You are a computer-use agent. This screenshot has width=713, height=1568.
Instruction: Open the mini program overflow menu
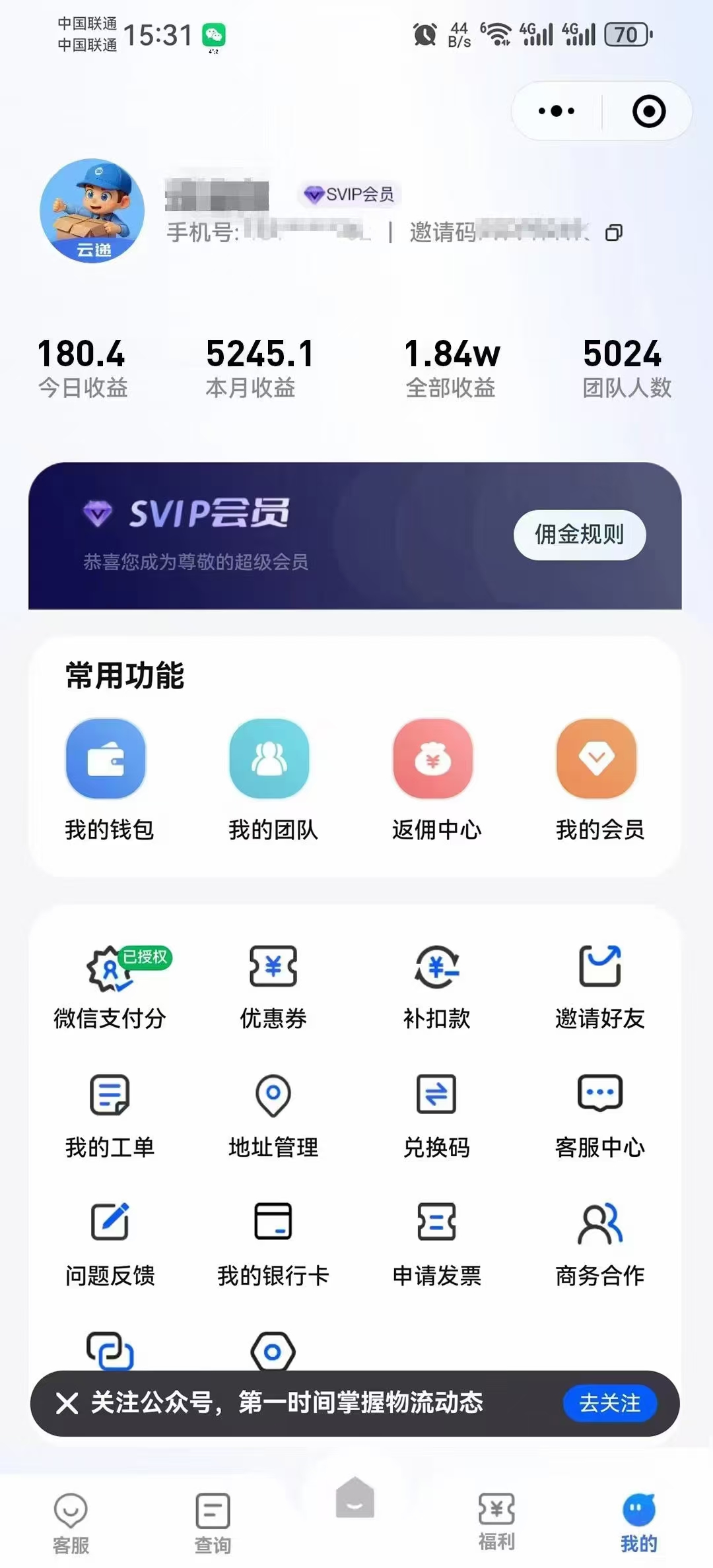[557, 111]
